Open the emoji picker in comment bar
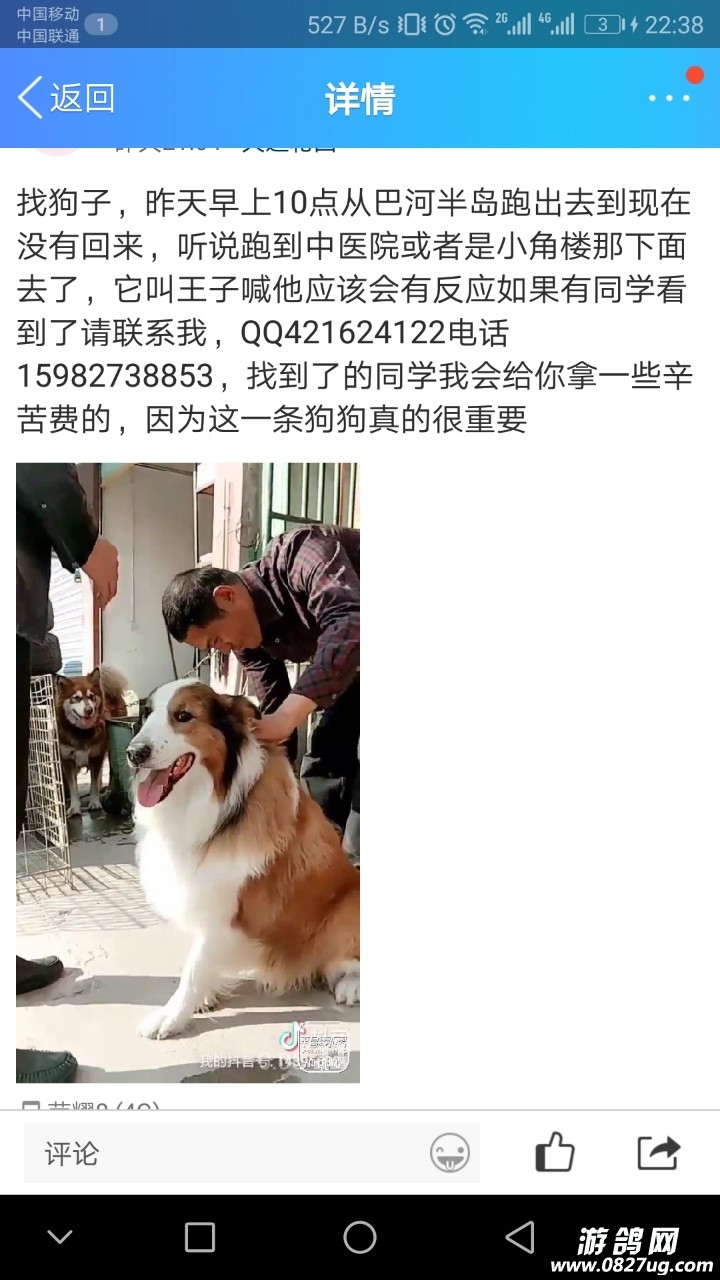Image resolution: width=720 pixels, height=1280 pixels. (450, 1153)
